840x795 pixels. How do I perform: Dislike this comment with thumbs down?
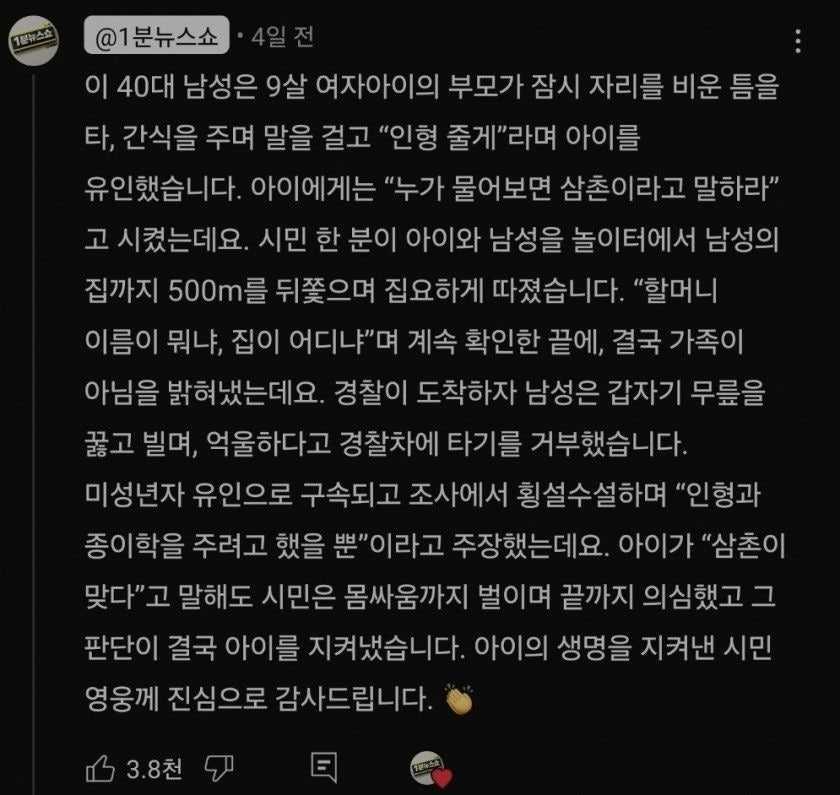tap(219, 768)
